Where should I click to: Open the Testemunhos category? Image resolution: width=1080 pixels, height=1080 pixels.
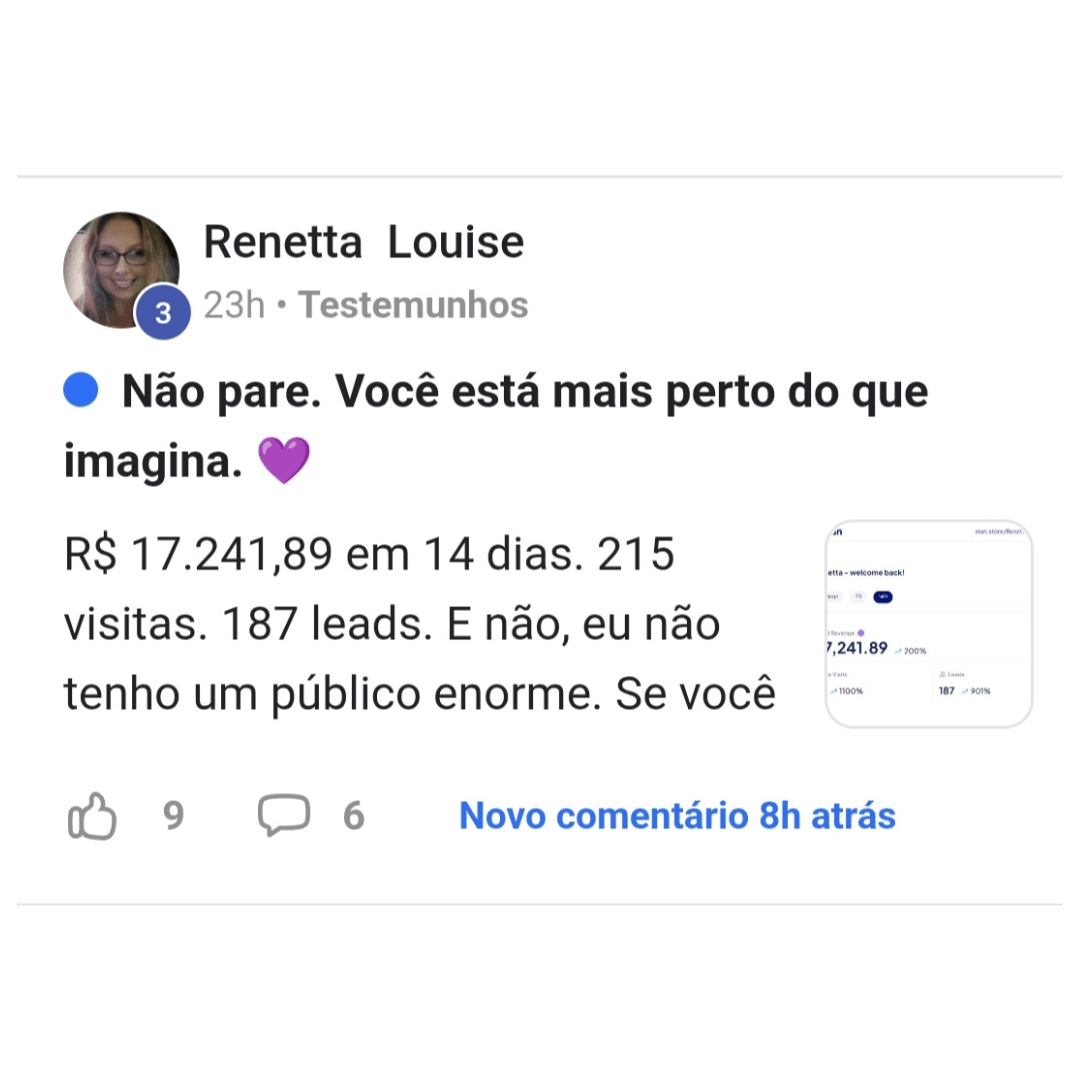point(413,305)
